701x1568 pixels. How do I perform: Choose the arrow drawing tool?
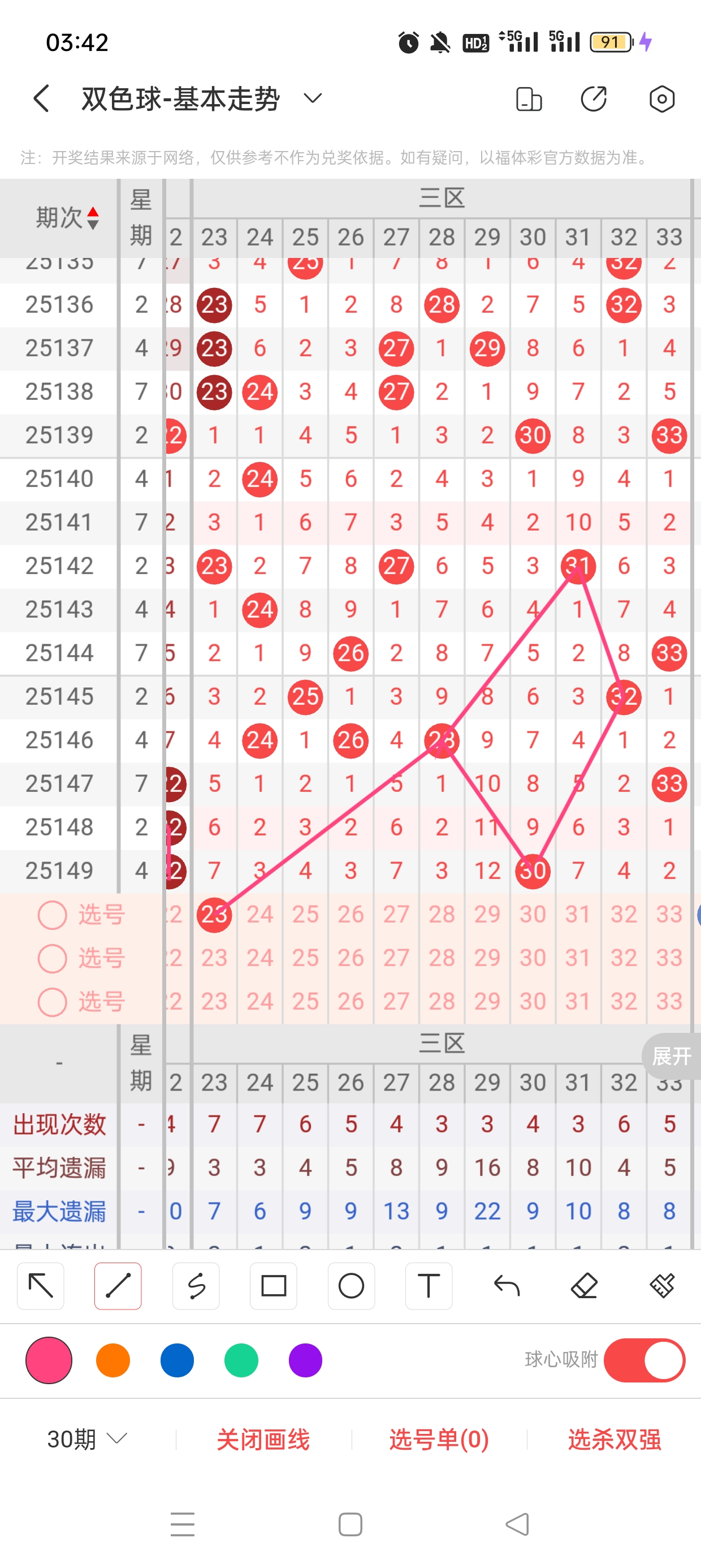tap(41, 1286)
